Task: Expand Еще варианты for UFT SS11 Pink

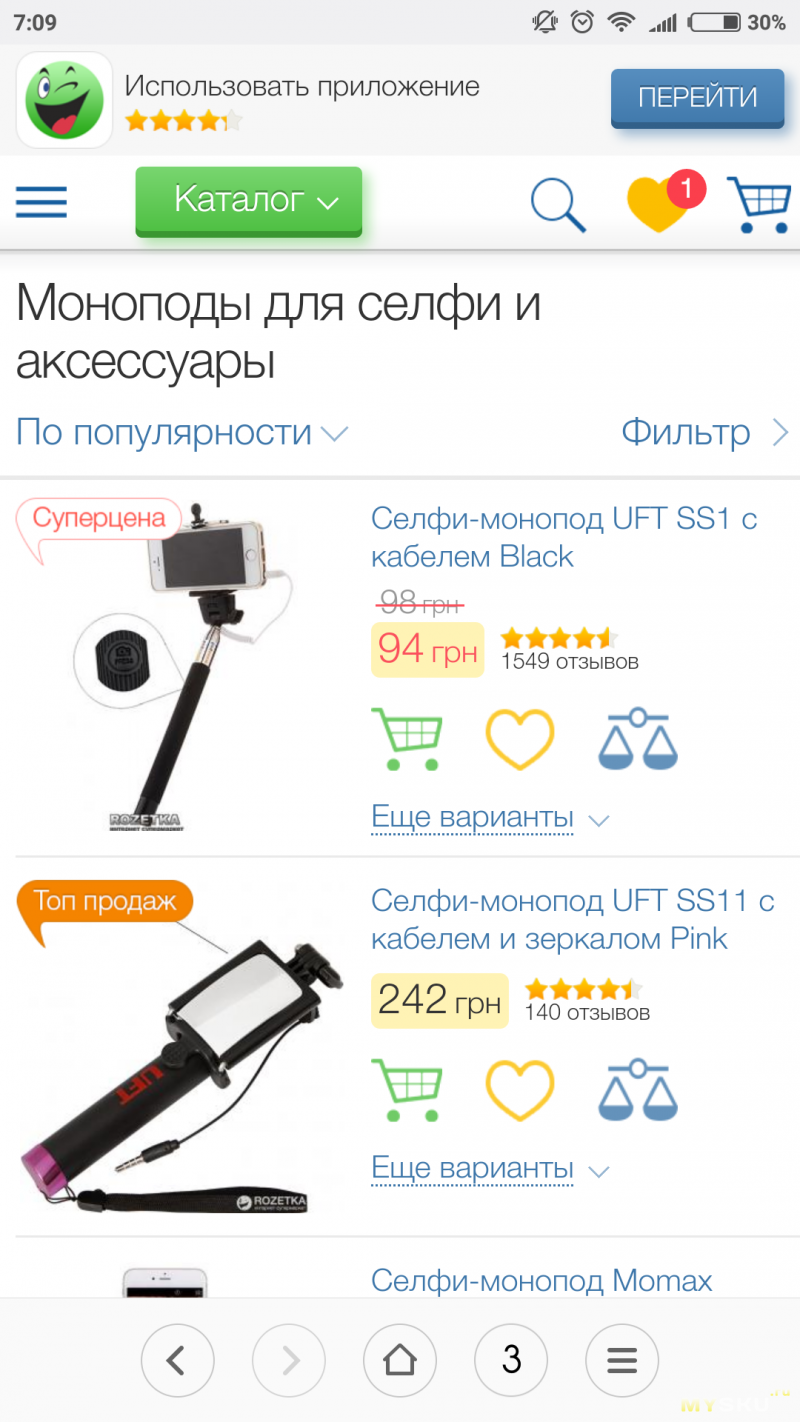Action: [x=489, y=1168]
